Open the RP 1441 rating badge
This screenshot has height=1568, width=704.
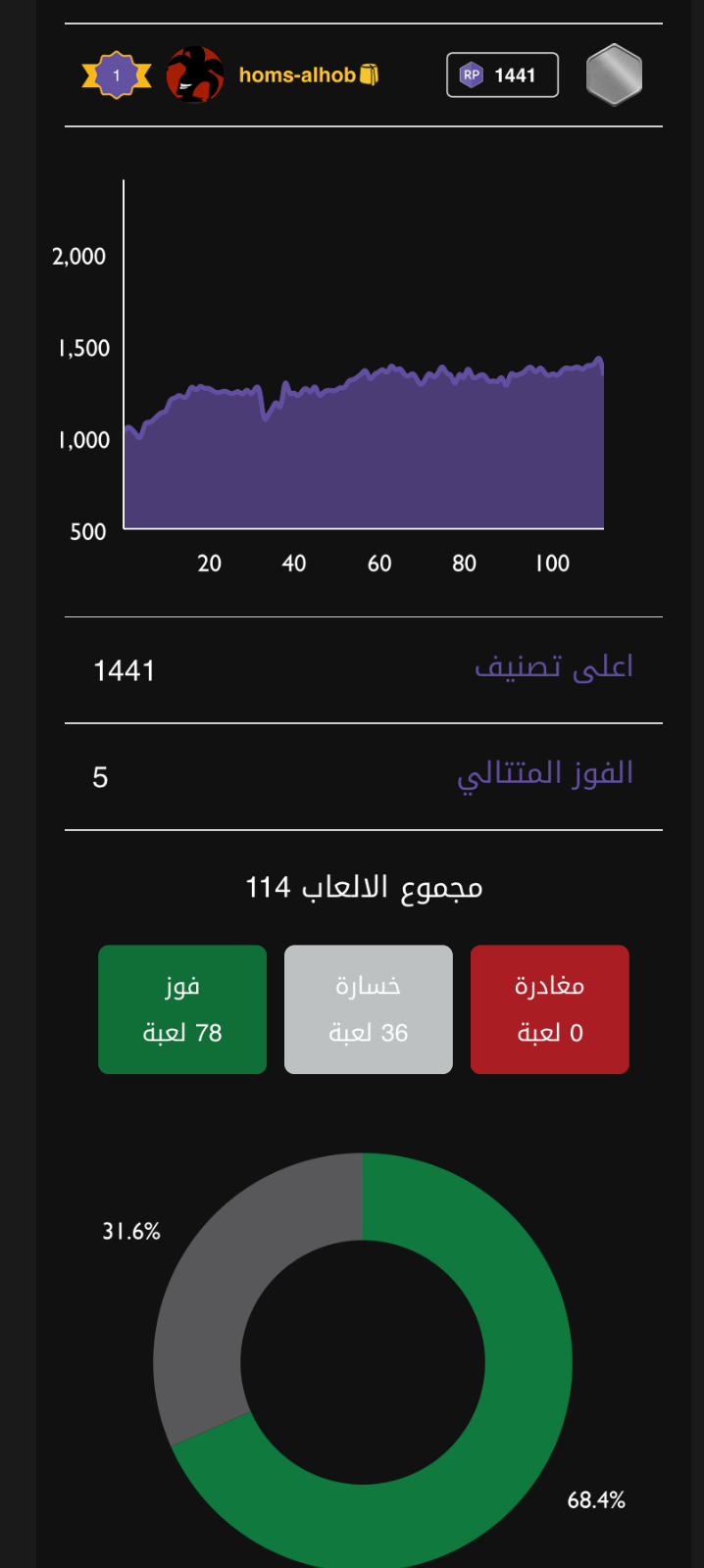coord(502,74)
